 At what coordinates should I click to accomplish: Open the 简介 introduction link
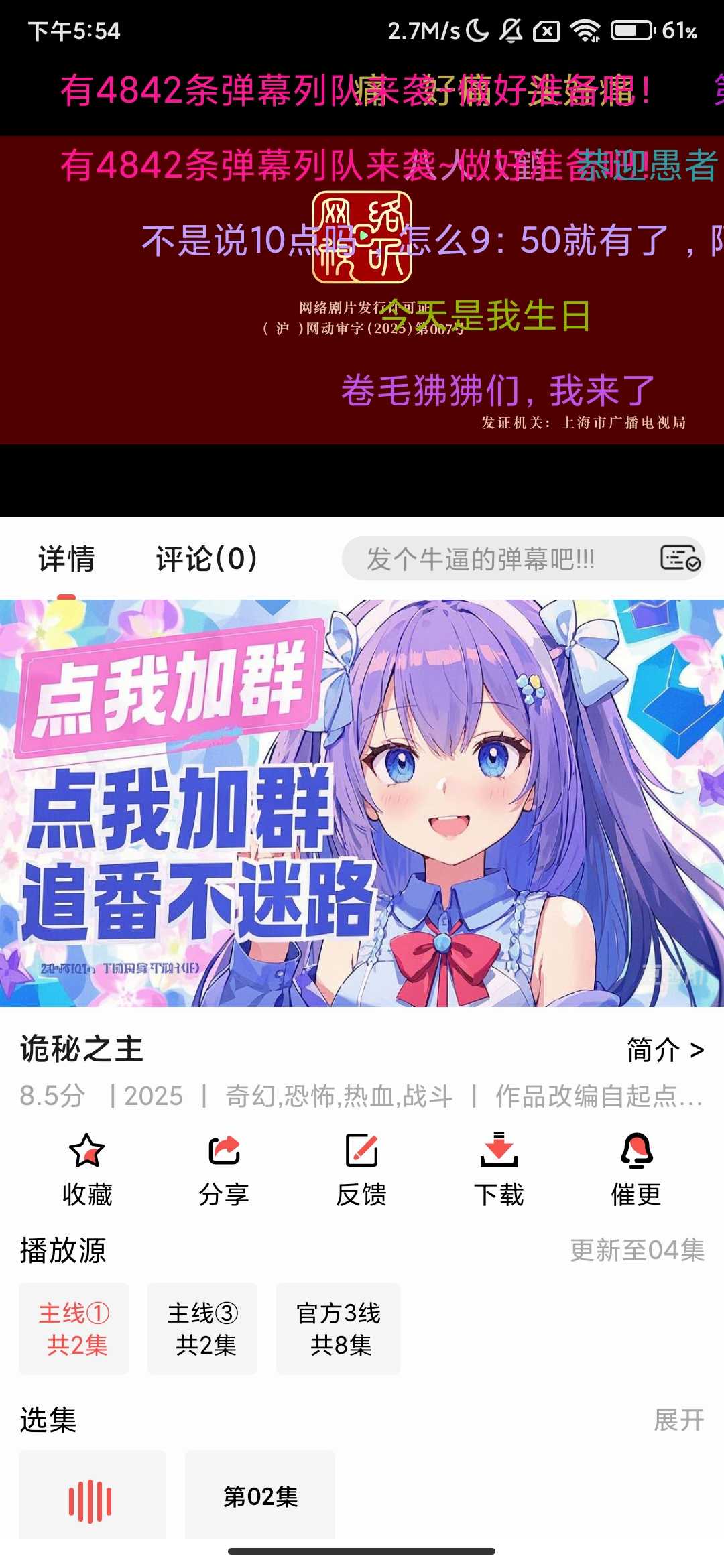coord(665,1050)
